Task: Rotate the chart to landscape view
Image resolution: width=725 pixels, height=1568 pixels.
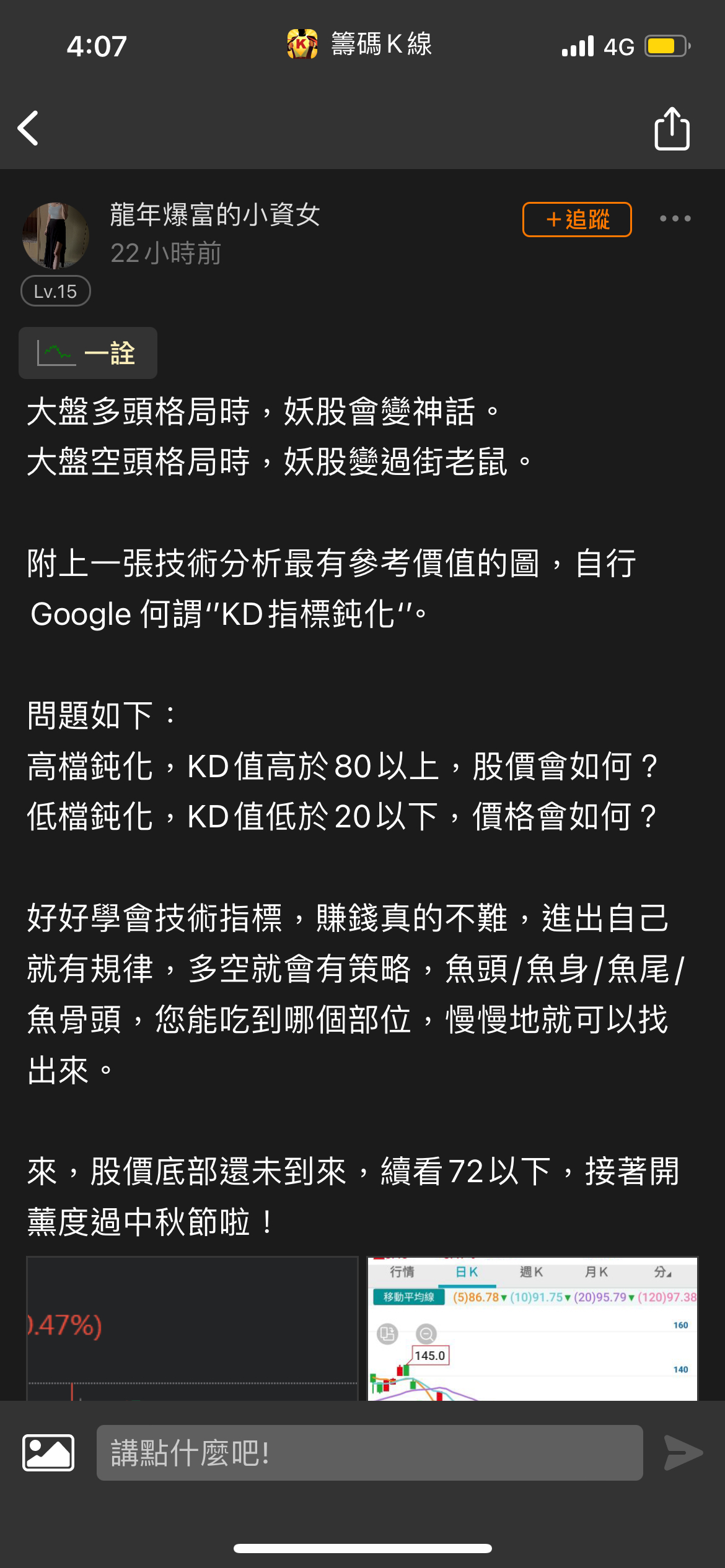Action: pos(387,1333)
